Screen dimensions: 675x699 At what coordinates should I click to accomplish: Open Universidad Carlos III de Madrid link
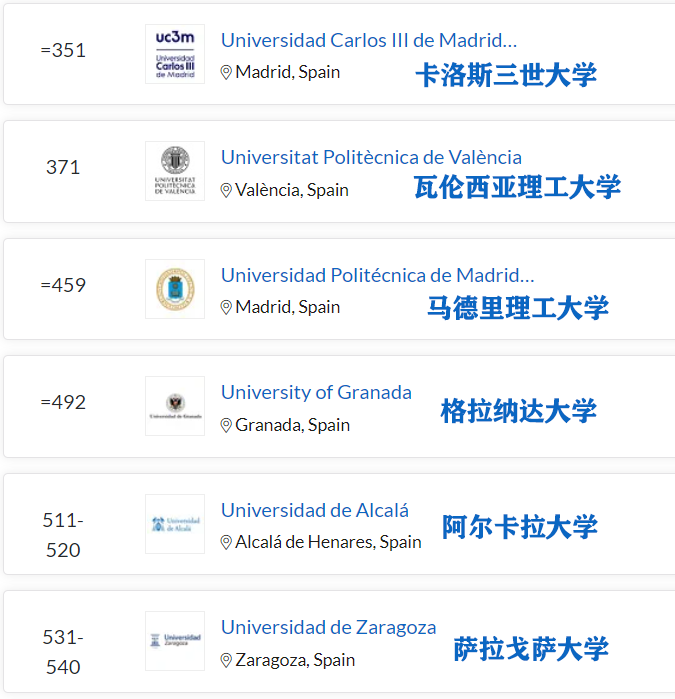368,40
